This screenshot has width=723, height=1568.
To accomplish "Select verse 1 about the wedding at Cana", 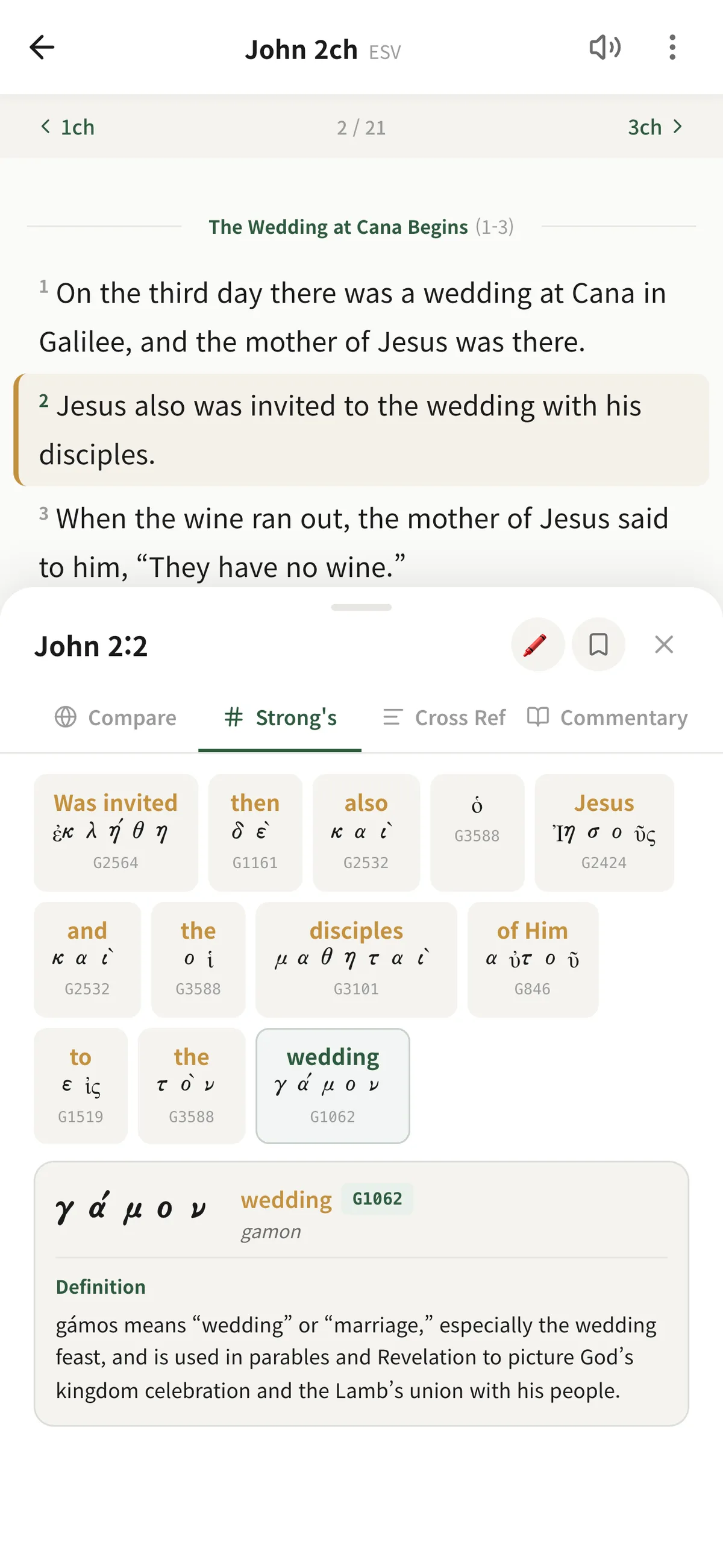I will pyautogui.click(x=353, y=316).
